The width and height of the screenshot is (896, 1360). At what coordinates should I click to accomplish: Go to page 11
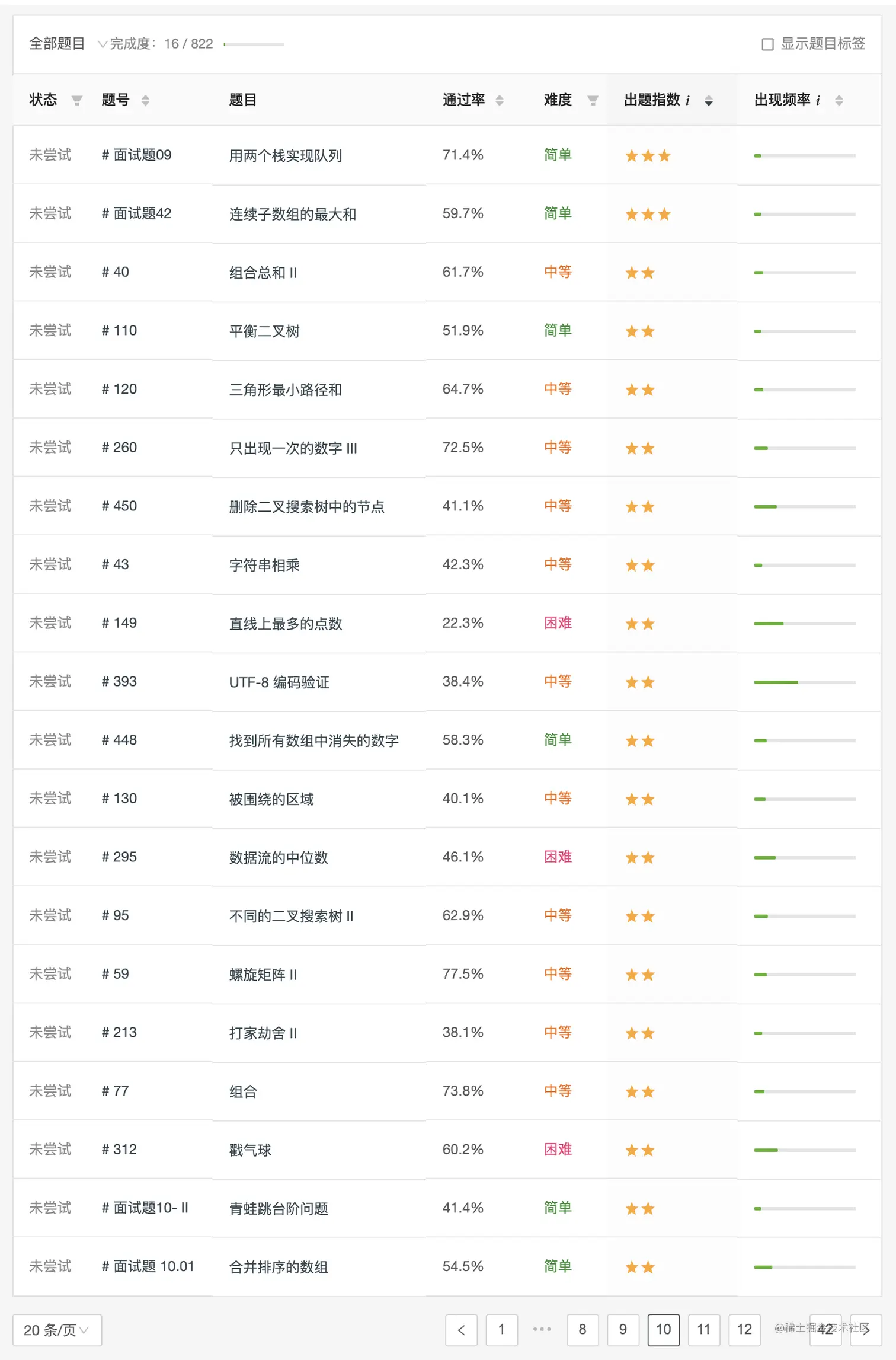click(703, 1330)
